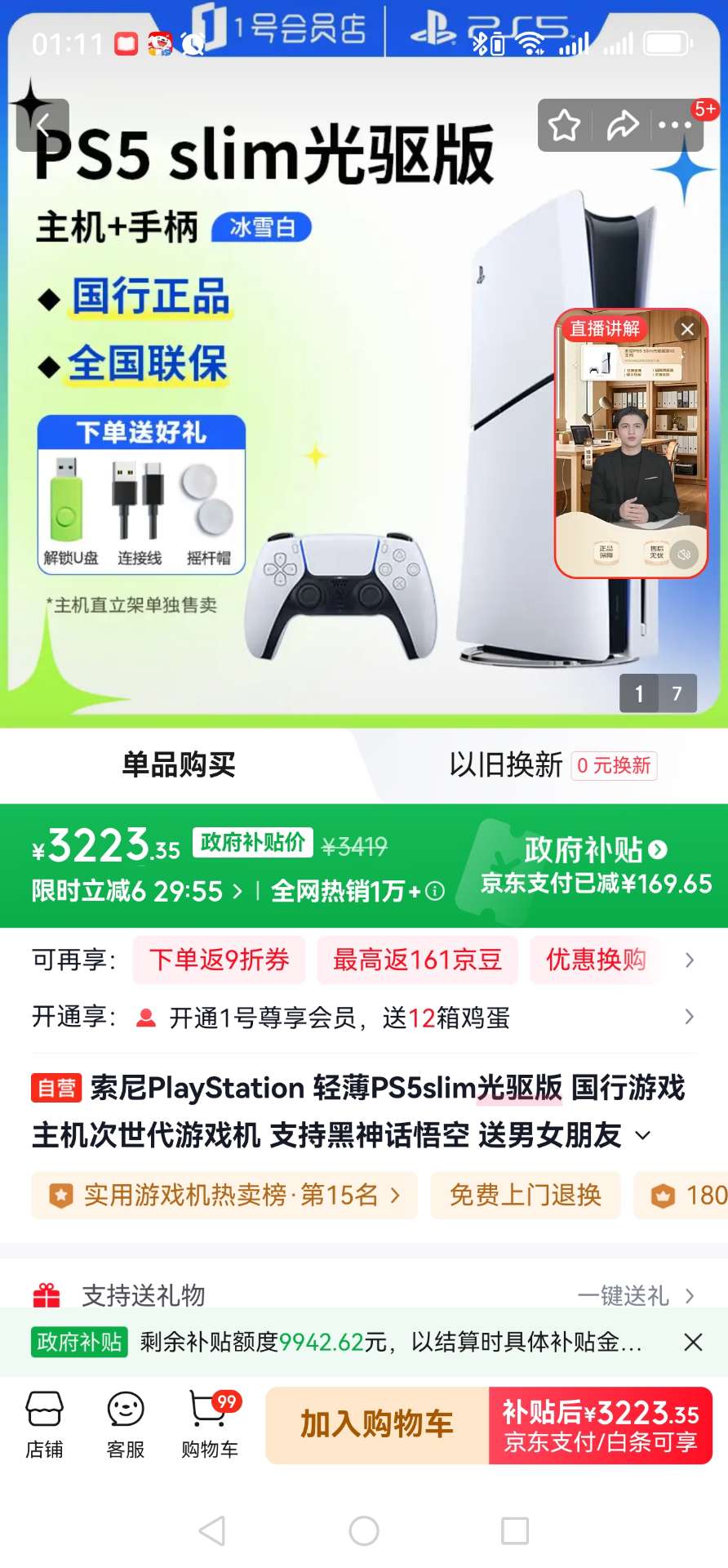Switch to the 以旧换新 tab
728x1568 pixels.
coord(506,765)
